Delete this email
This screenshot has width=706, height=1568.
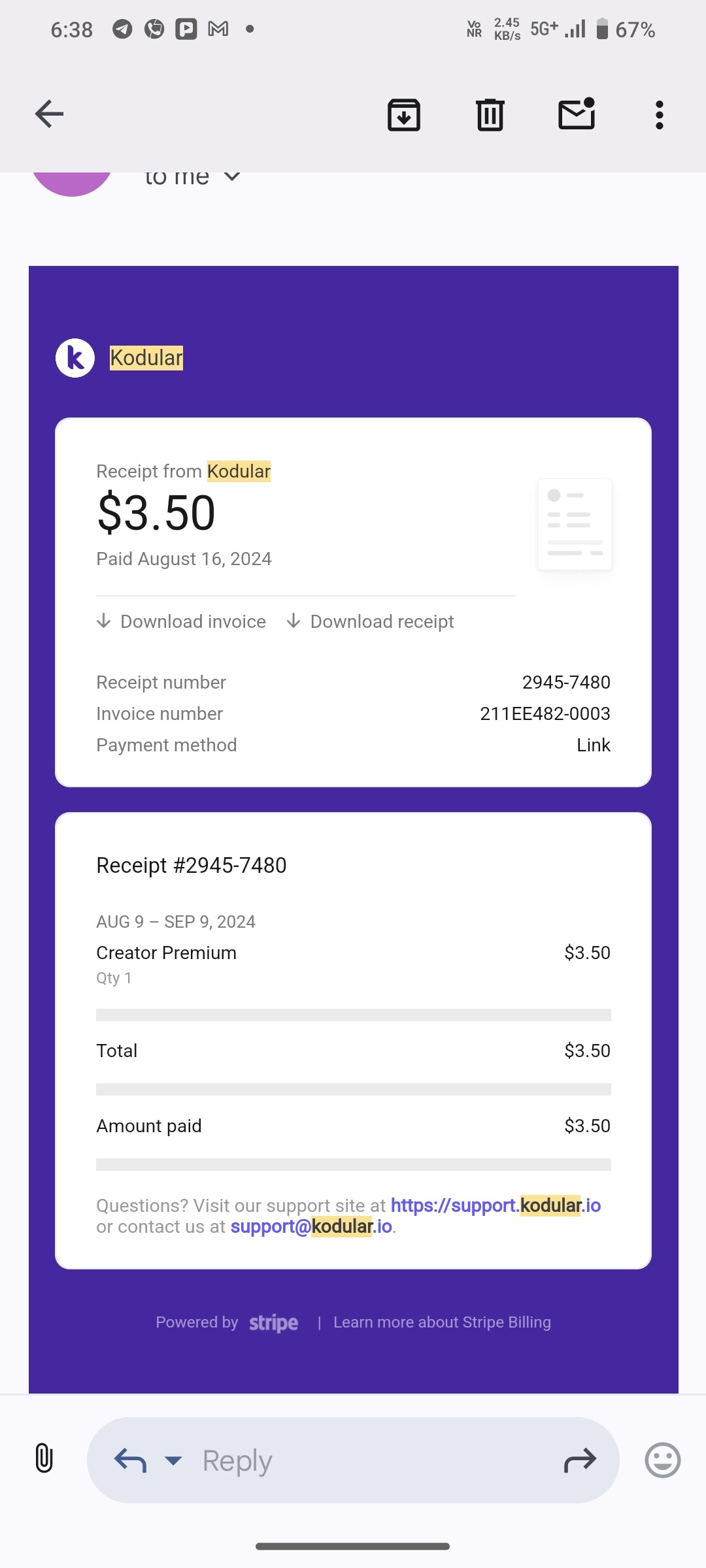point(490,115)
